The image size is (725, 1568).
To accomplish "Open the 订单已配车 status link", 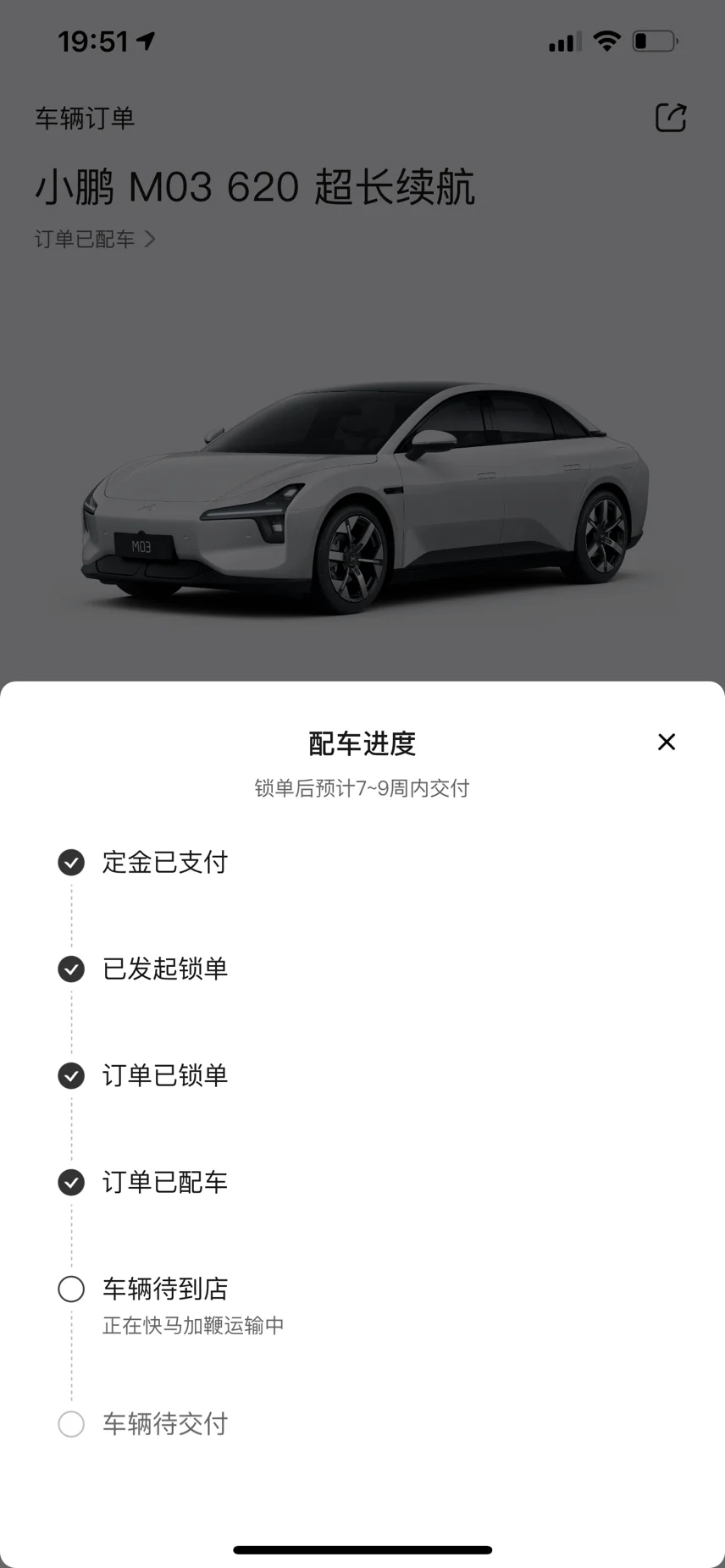I will (x=95, y=240).
